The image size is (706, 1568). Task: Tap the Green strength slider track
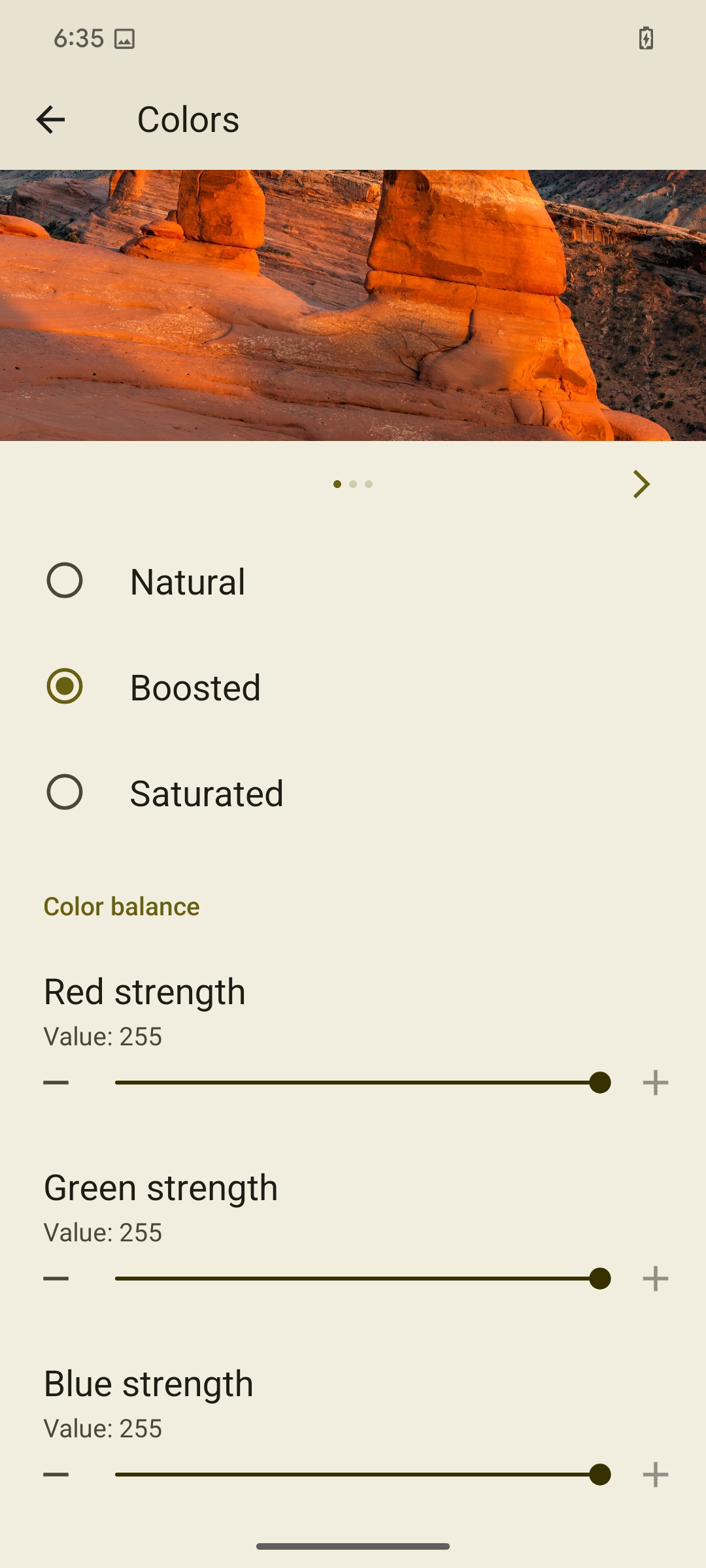356,1279
